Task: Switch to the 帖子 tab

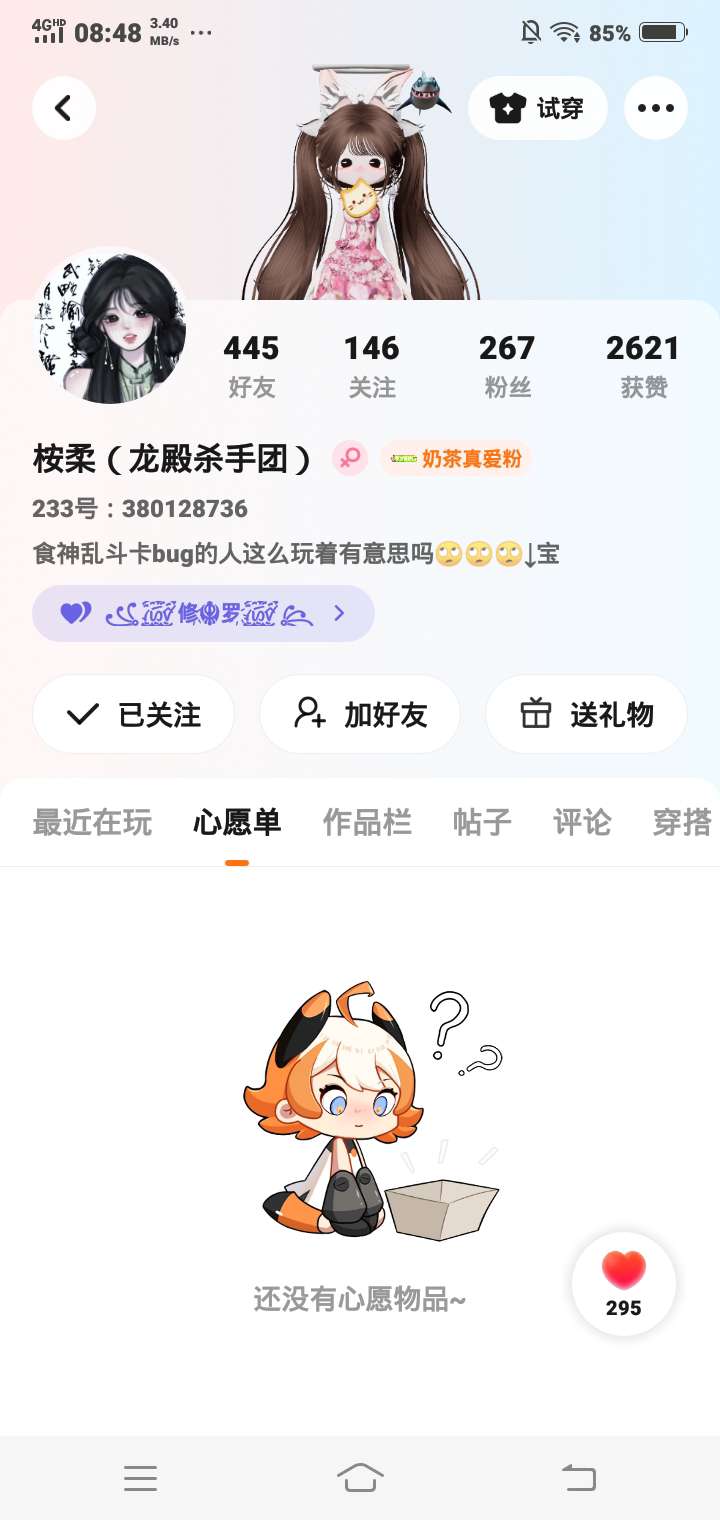Action: click(482, 822)
